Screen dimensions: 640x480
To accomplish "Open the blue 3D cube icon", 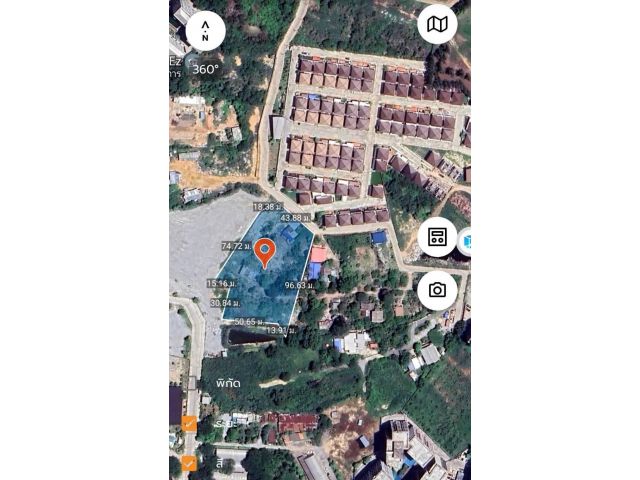I will click(465, 241).
